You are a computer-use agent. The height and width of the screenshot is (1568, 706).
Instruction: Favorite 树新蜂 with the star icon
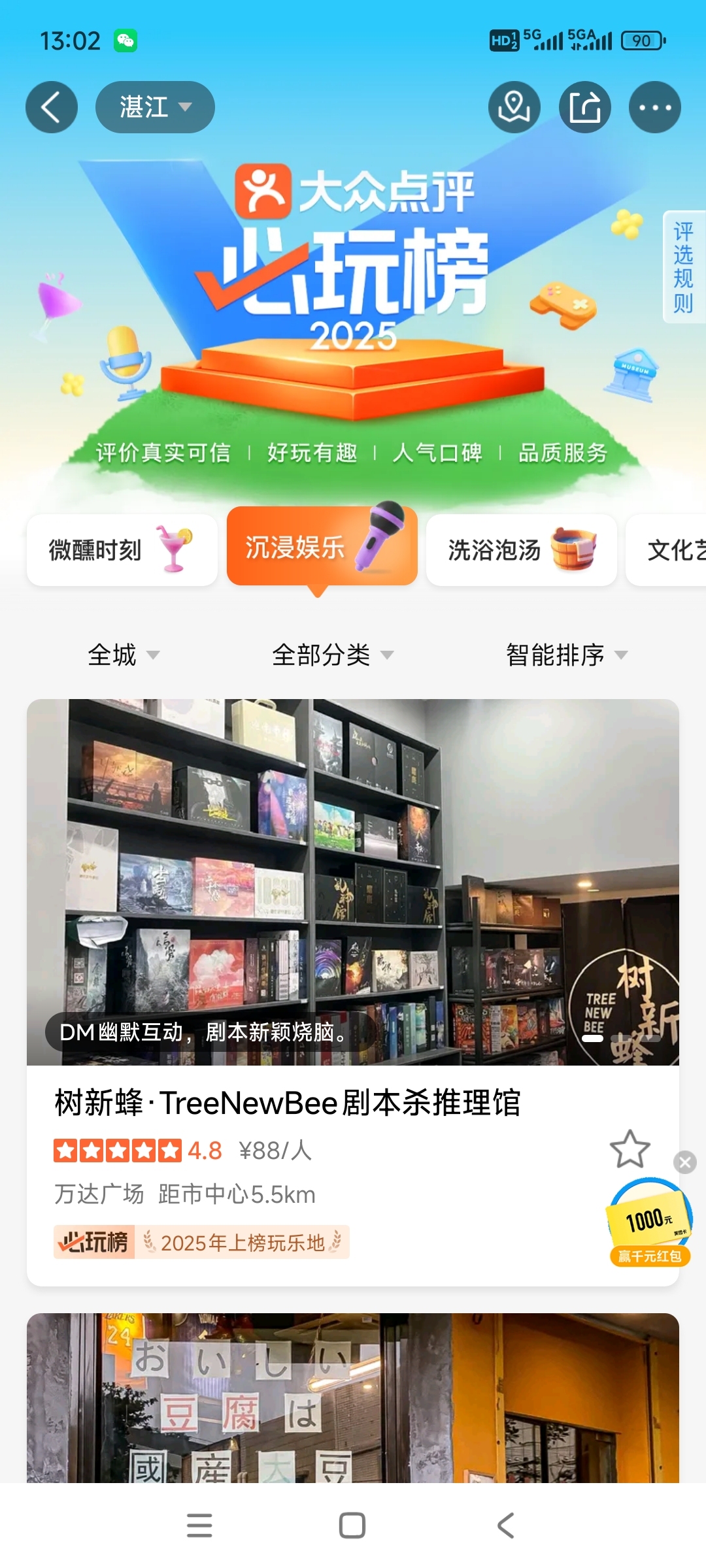coord(630,1149)
